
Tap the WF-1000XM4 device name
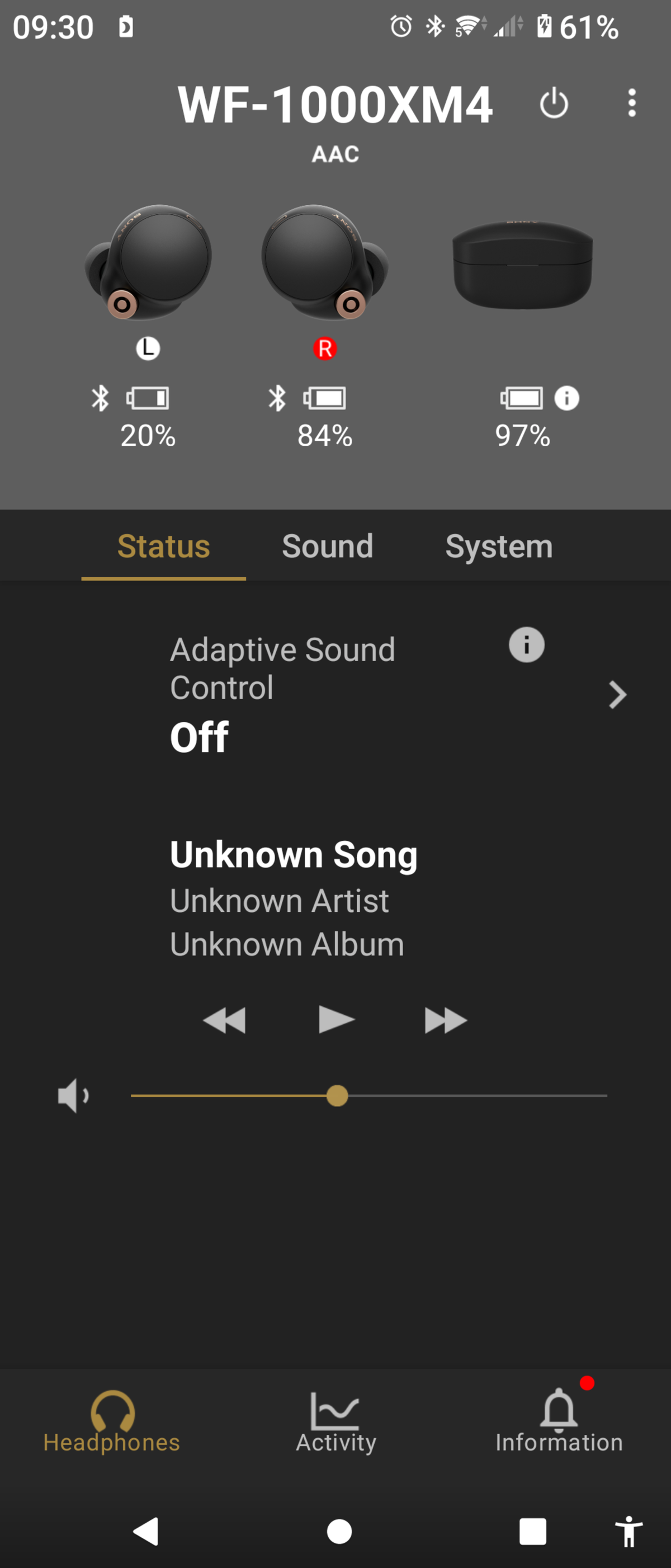click(x=335, y=103)
